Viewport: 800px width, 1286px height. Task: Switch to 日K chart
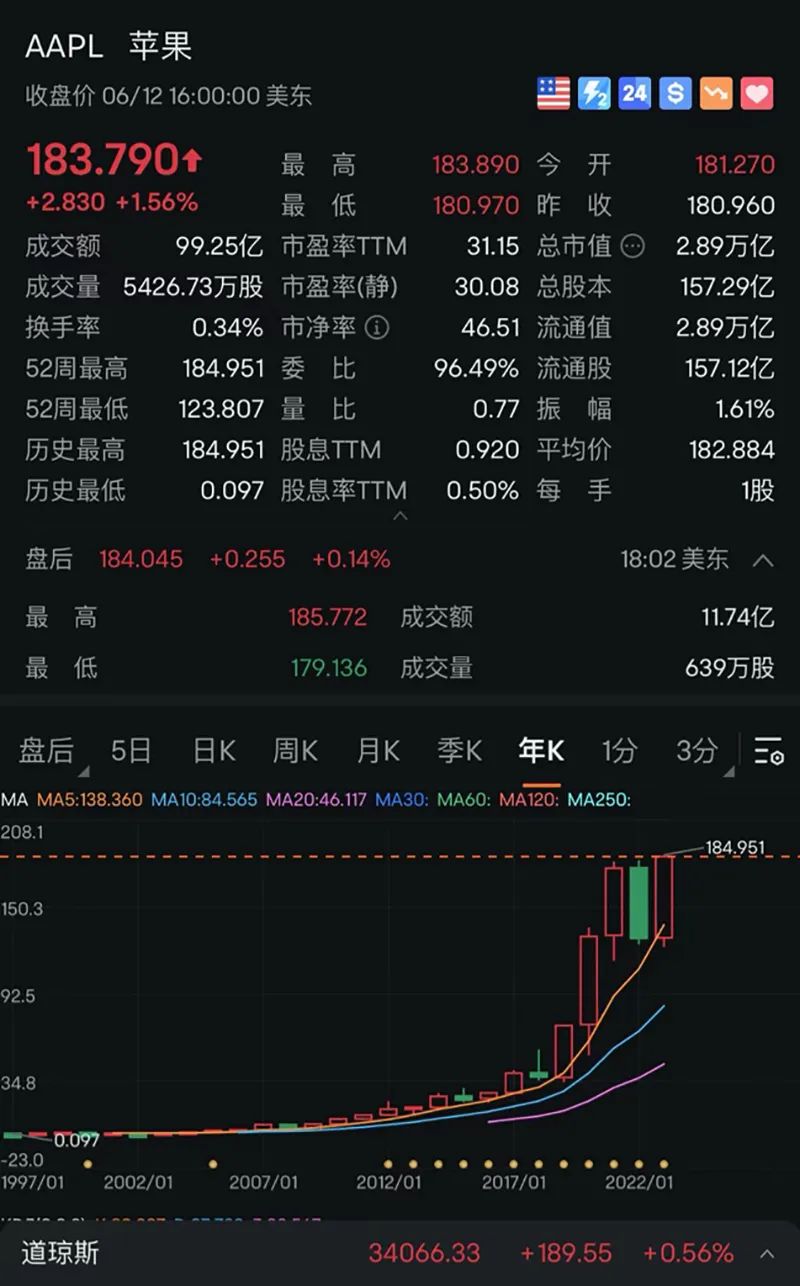pos(213,750)
